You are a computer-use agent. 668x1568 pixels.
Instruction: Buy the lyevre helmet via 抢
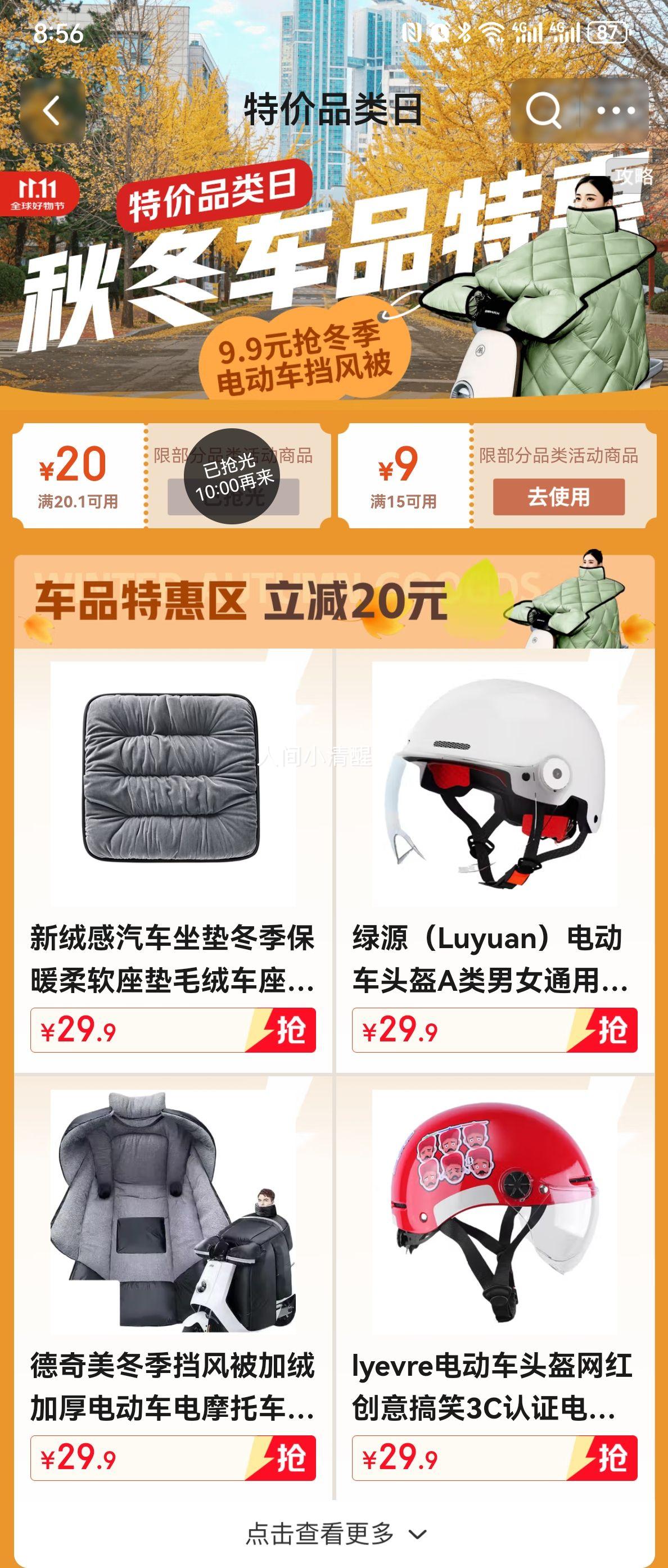point(611,1458)
